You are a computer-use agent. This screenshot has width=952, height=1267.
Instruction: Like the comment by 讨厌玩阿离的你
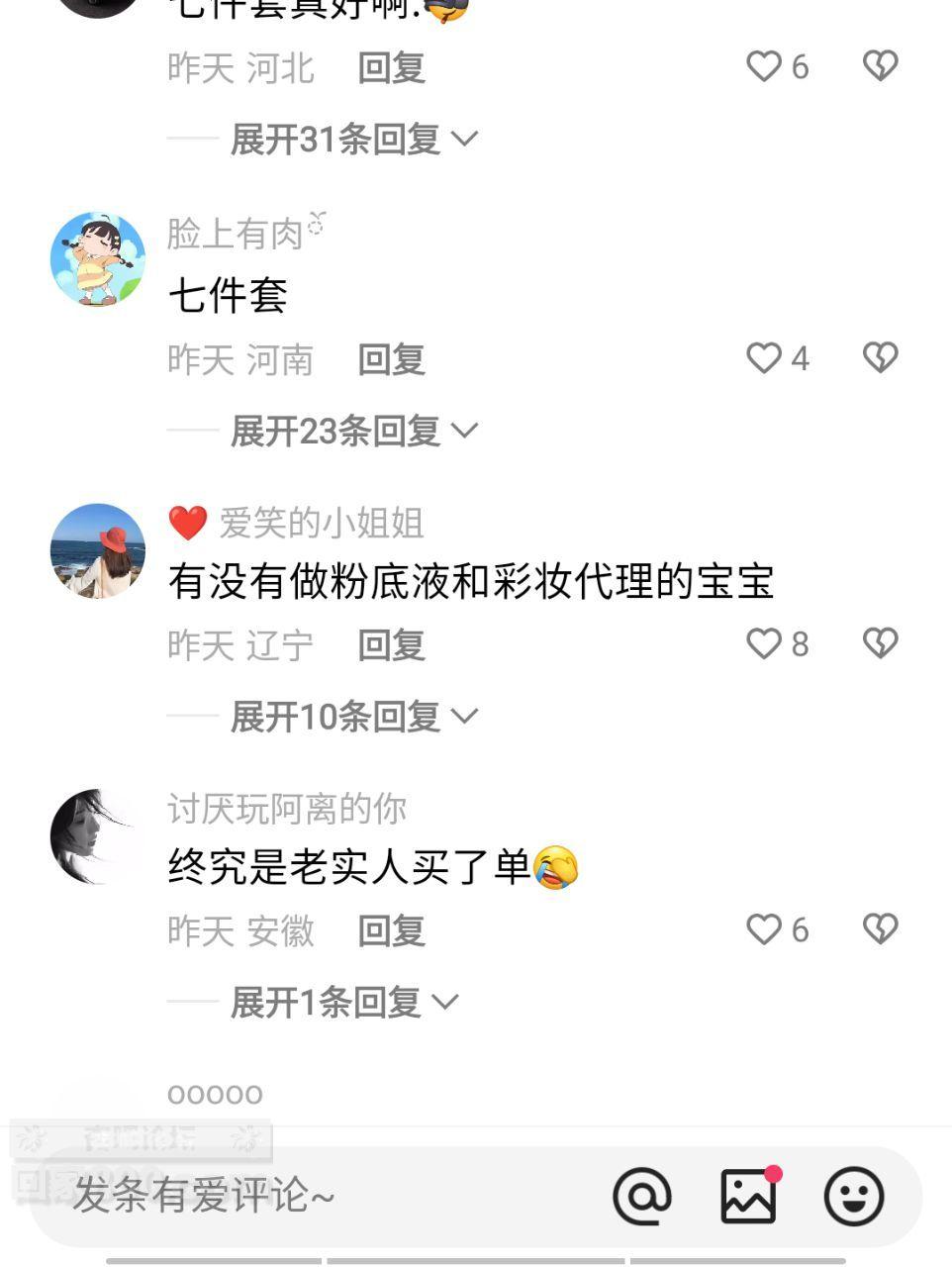(x=764, y=929)
